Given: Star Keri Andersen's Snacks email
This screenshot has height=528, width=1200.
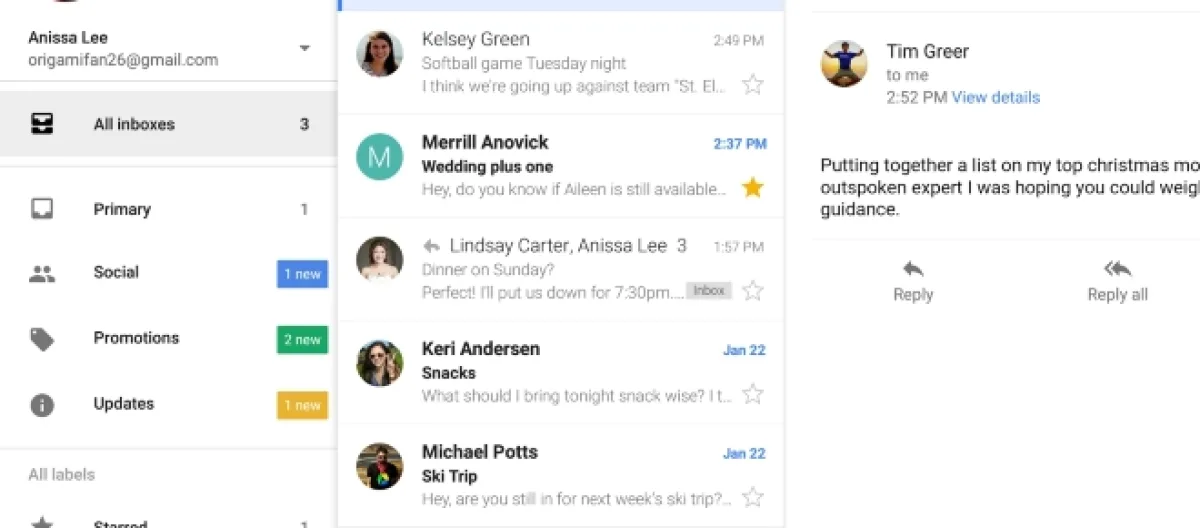Looking at the screenshot, I should click(753, 394).
